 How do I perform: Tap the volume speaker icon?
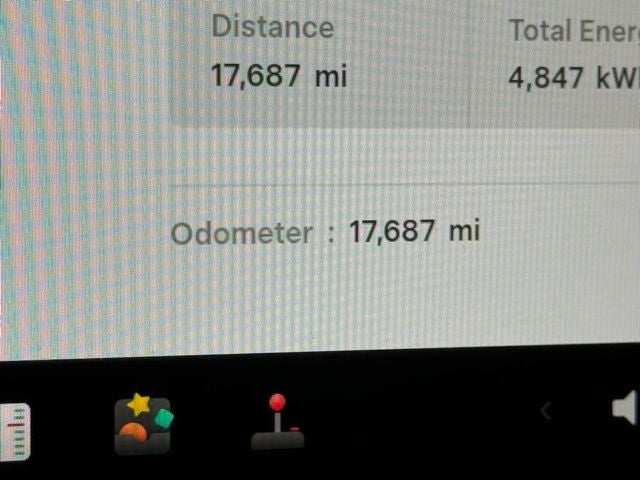click(625, 408)
